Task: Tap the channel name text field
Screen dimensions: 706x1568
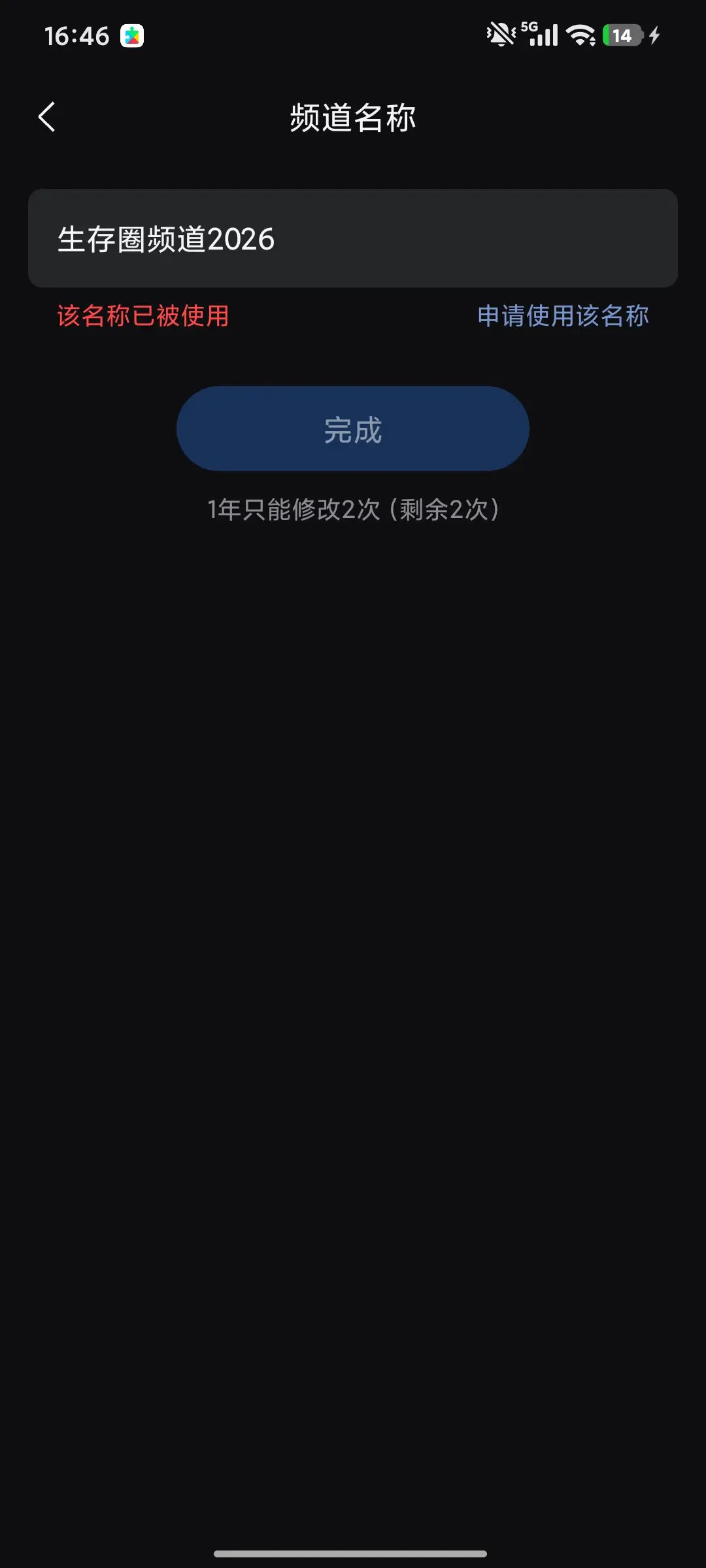Action: [353, 238]
